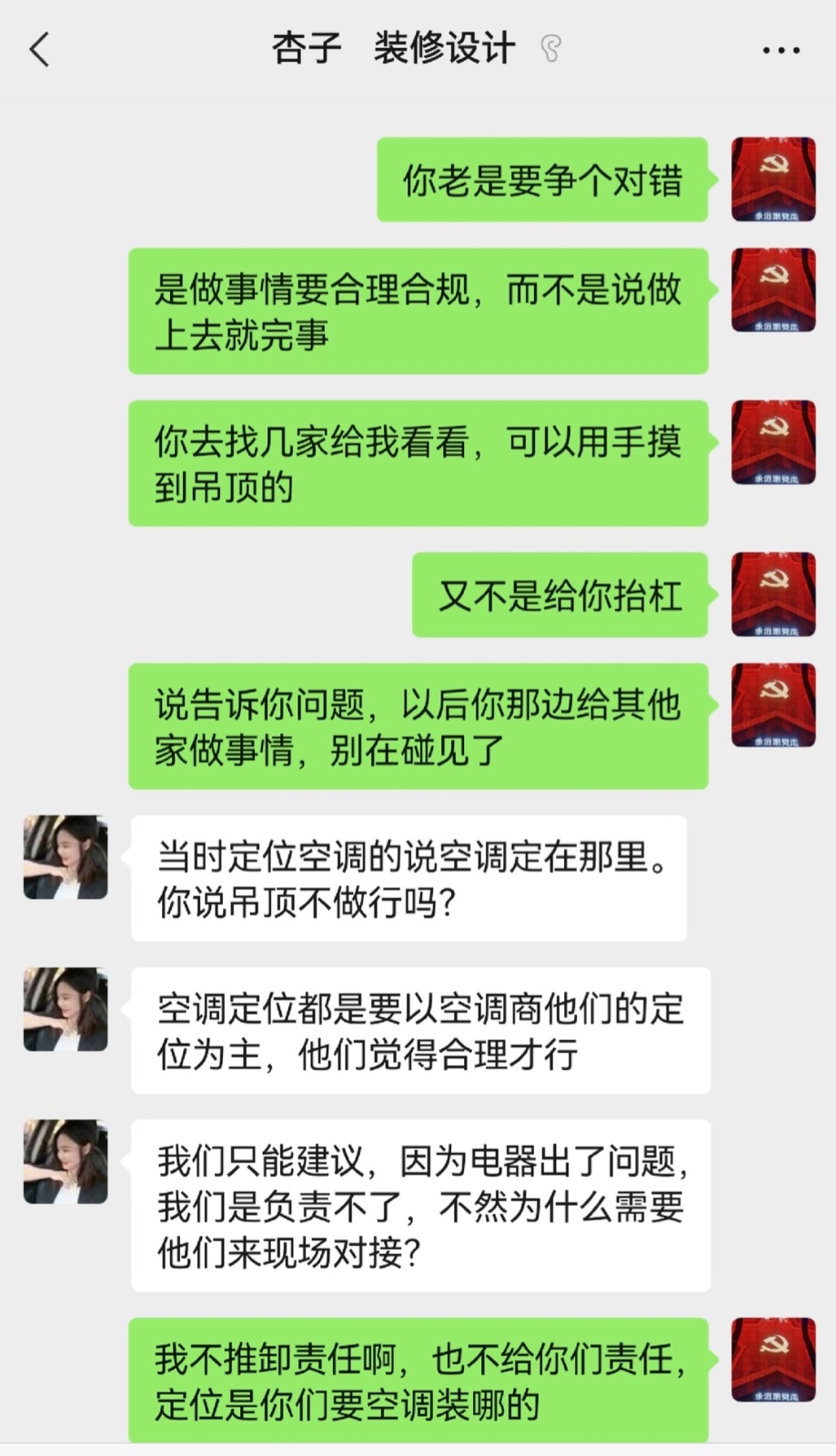The width and height of the screenshot is (836, 1456).
Task: Tap sender avatar beside 又不是给你抬杠
Action: 773,594
